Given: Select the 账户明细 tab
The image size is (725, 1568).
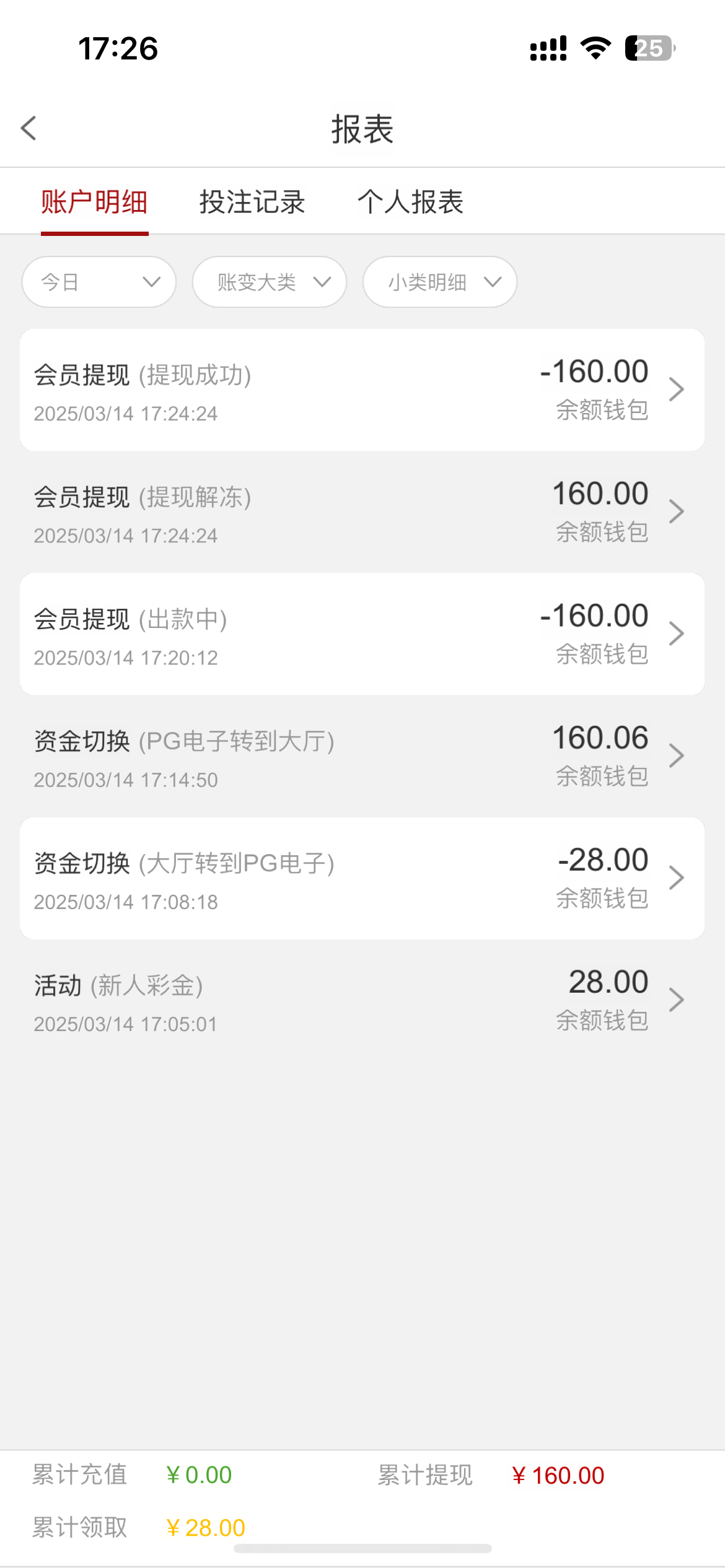Looking at the screenshot, I should pos(94,202).
